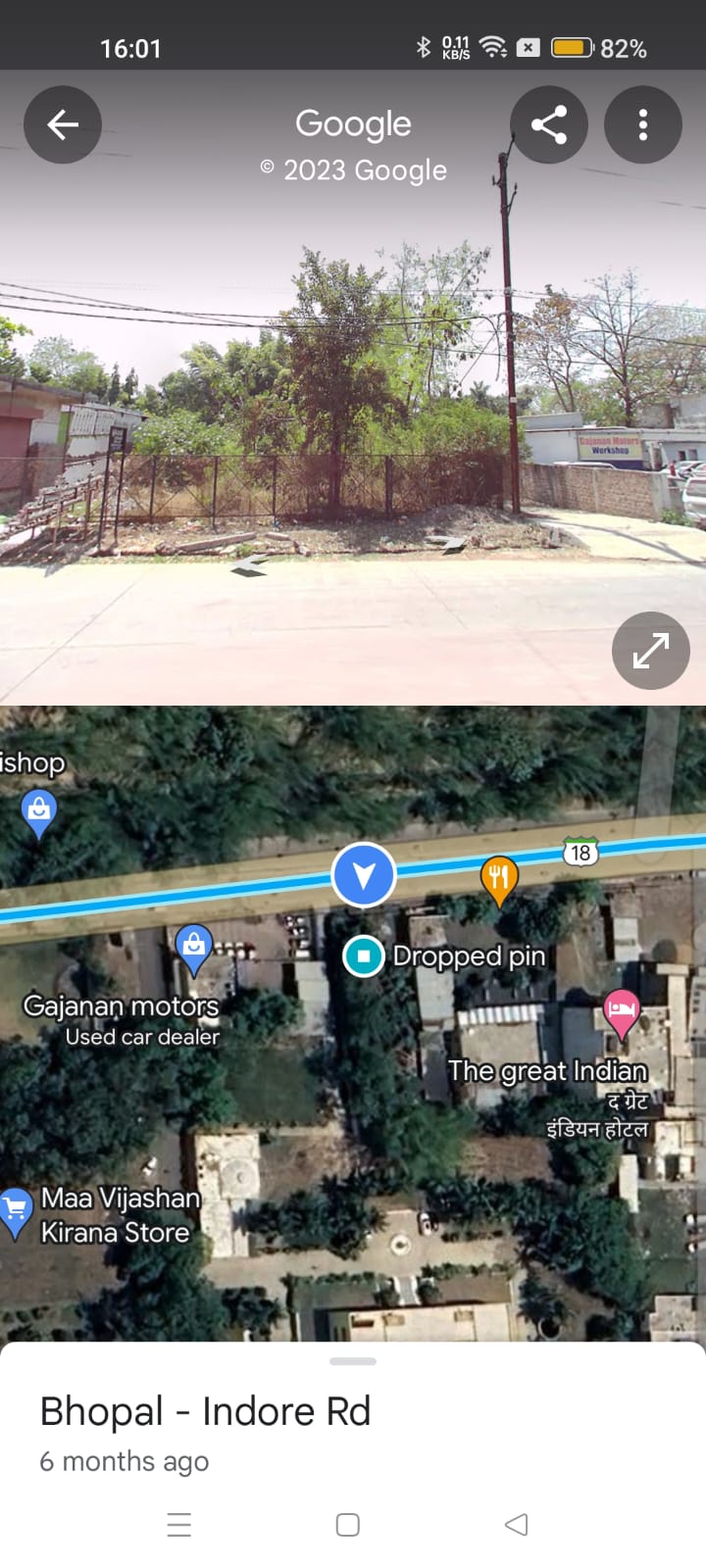The height and width of the screenshot is (1568, 706).
Task: Tap the orange restaurant marker
Action: coord(499,877)
